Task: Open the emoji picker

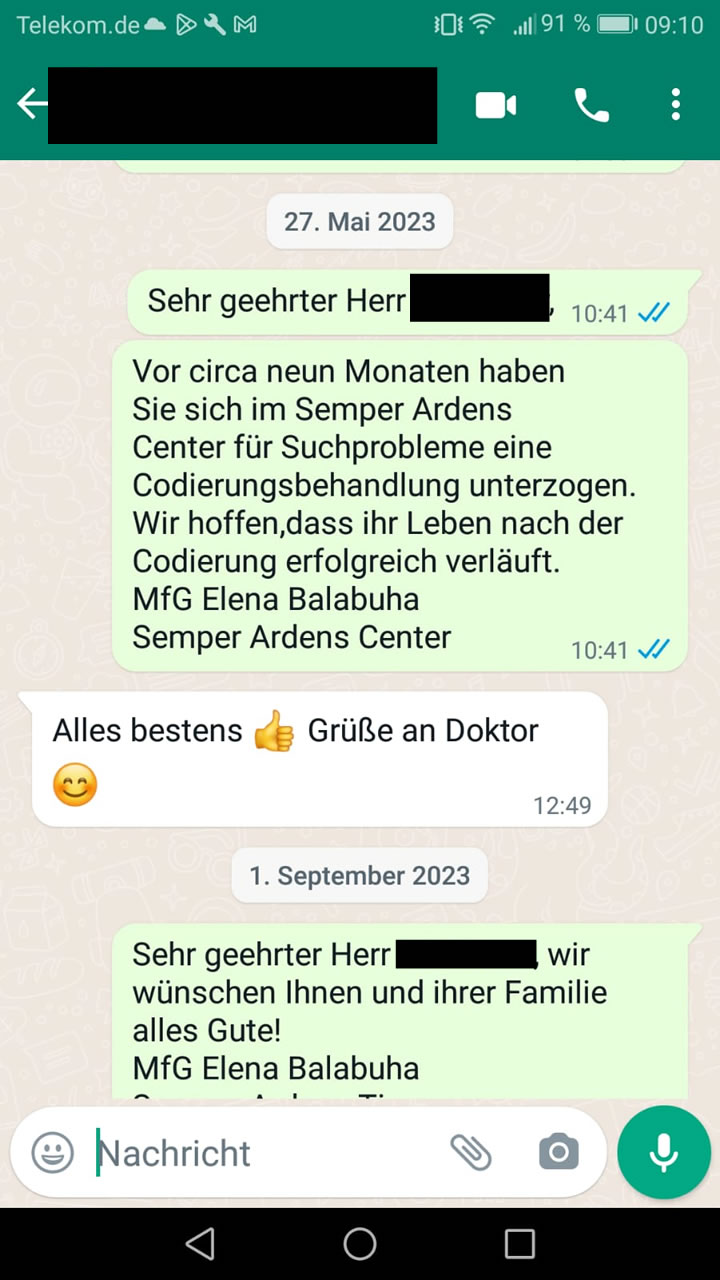Action: 53,1153
